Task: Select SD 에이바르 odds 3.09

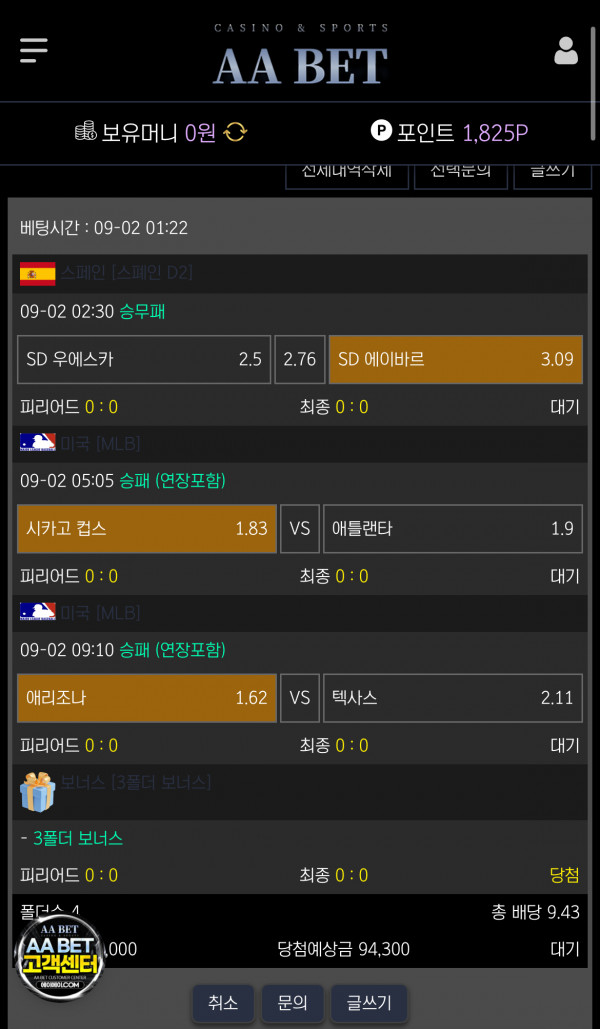Action: pos(456,359)
